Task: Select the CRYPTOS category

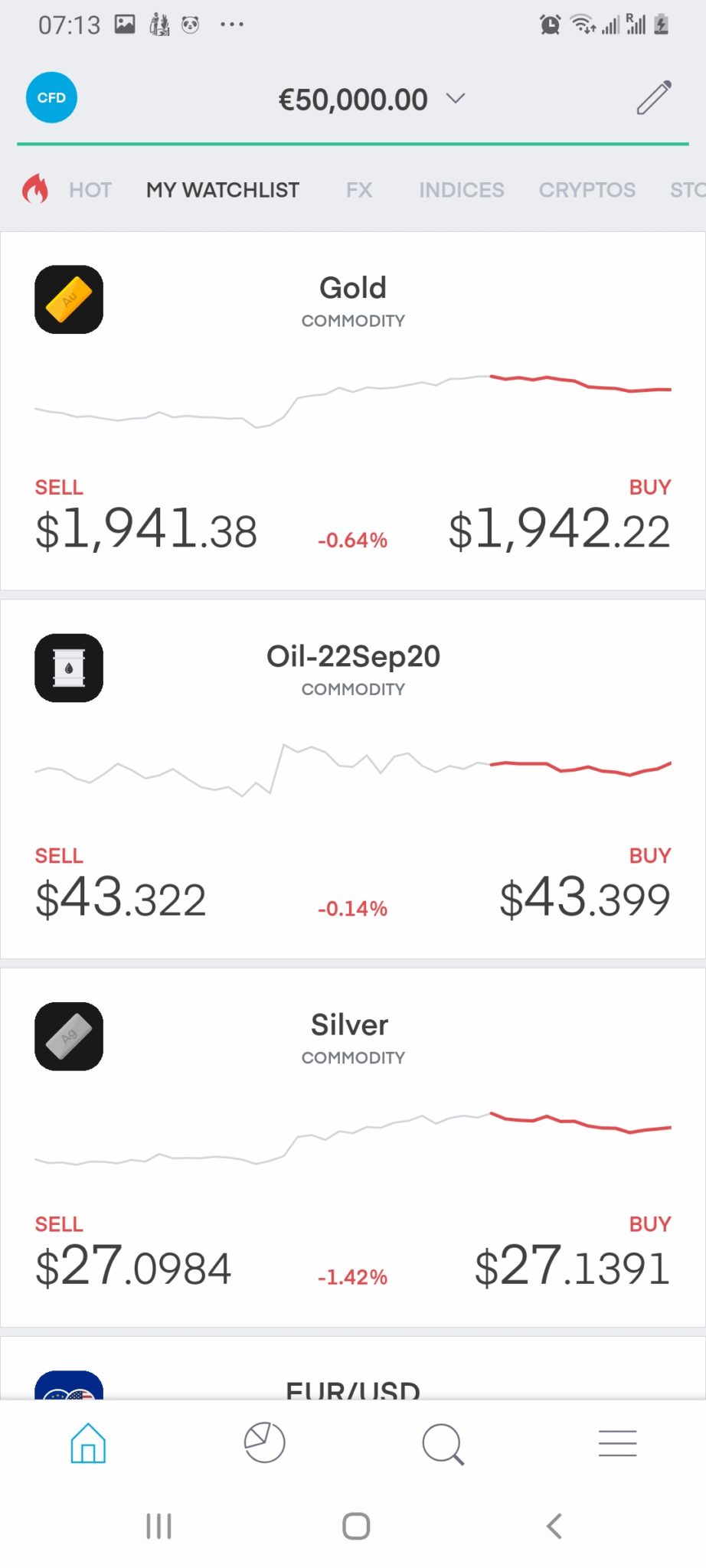Action: tap(587, 189)
